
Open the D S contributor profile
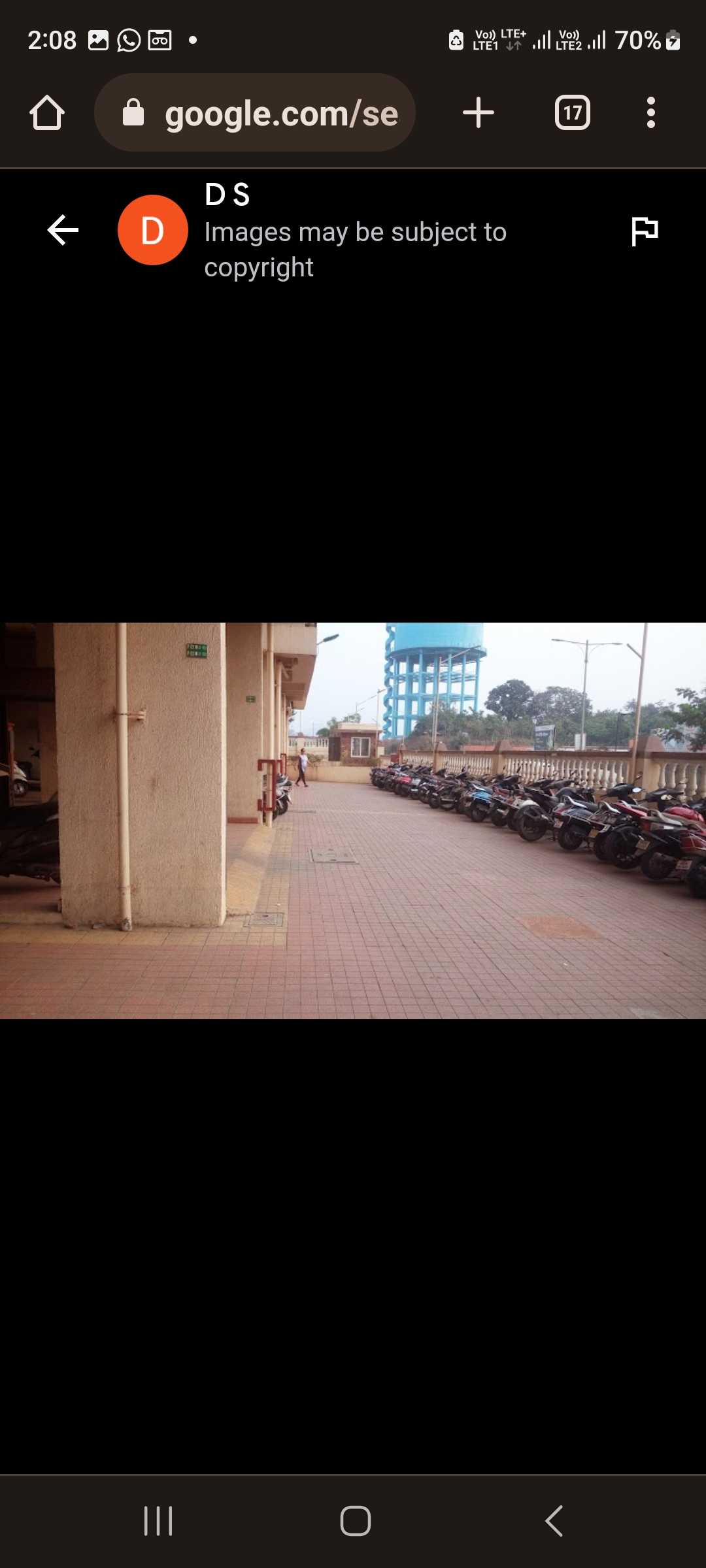[x=153, y=230]
